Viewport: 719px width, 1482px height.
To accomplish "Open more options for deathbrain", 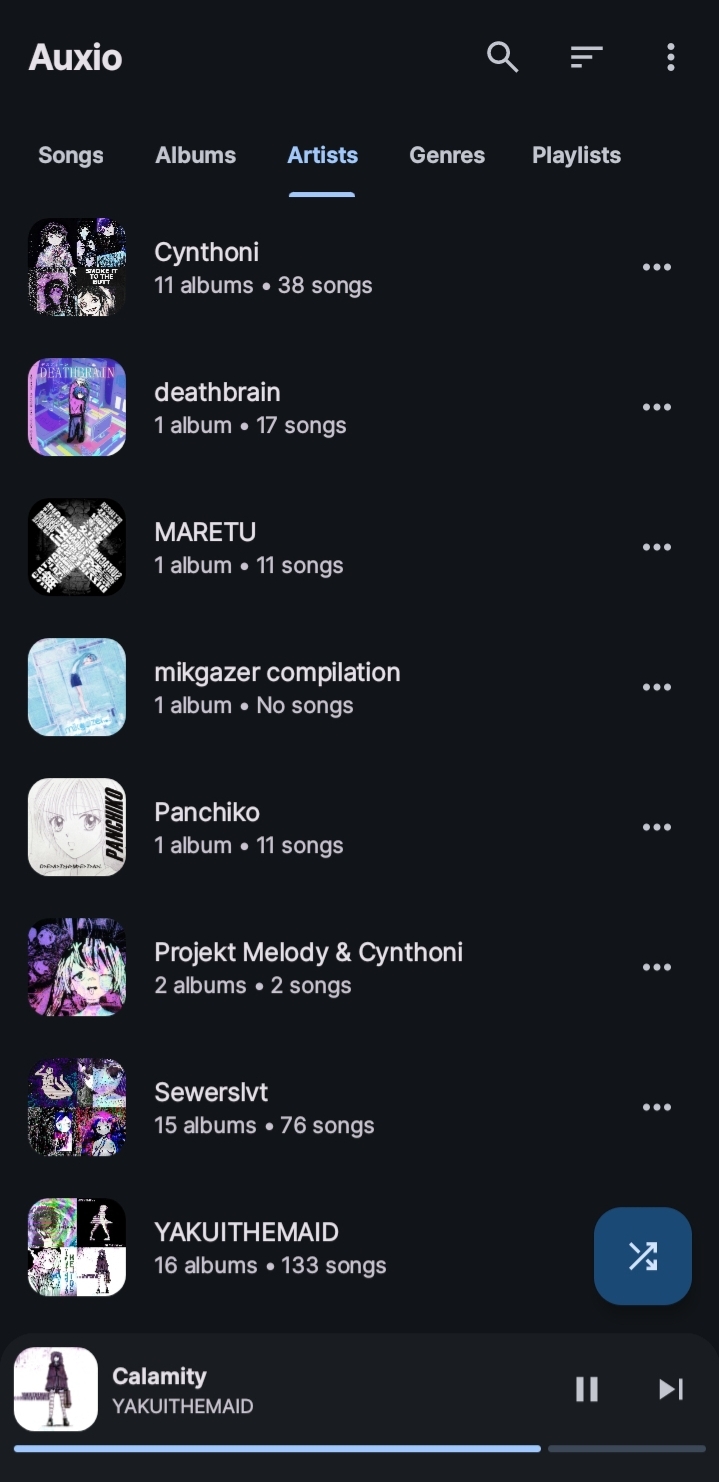I will coord(656,407).
